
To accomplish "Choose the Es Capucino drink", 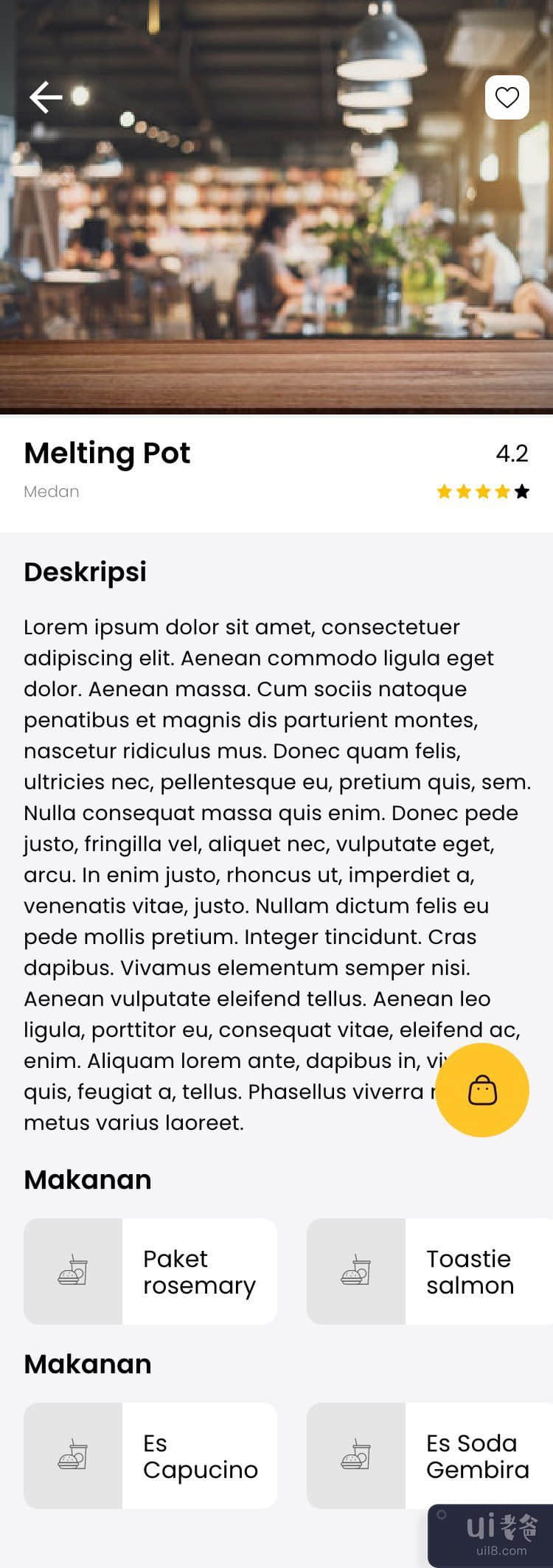I will coord(150,1455).
